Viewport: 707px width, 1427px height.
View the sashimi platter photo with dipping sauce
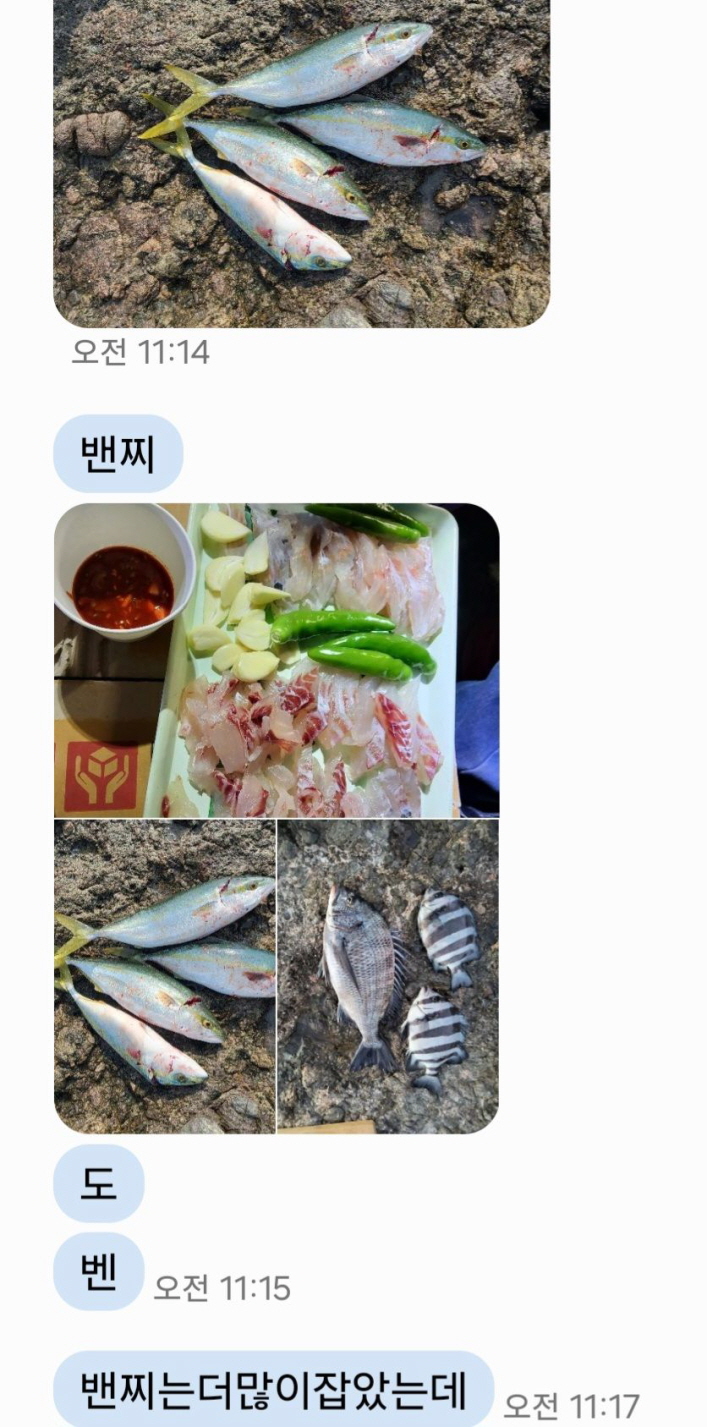276,660
